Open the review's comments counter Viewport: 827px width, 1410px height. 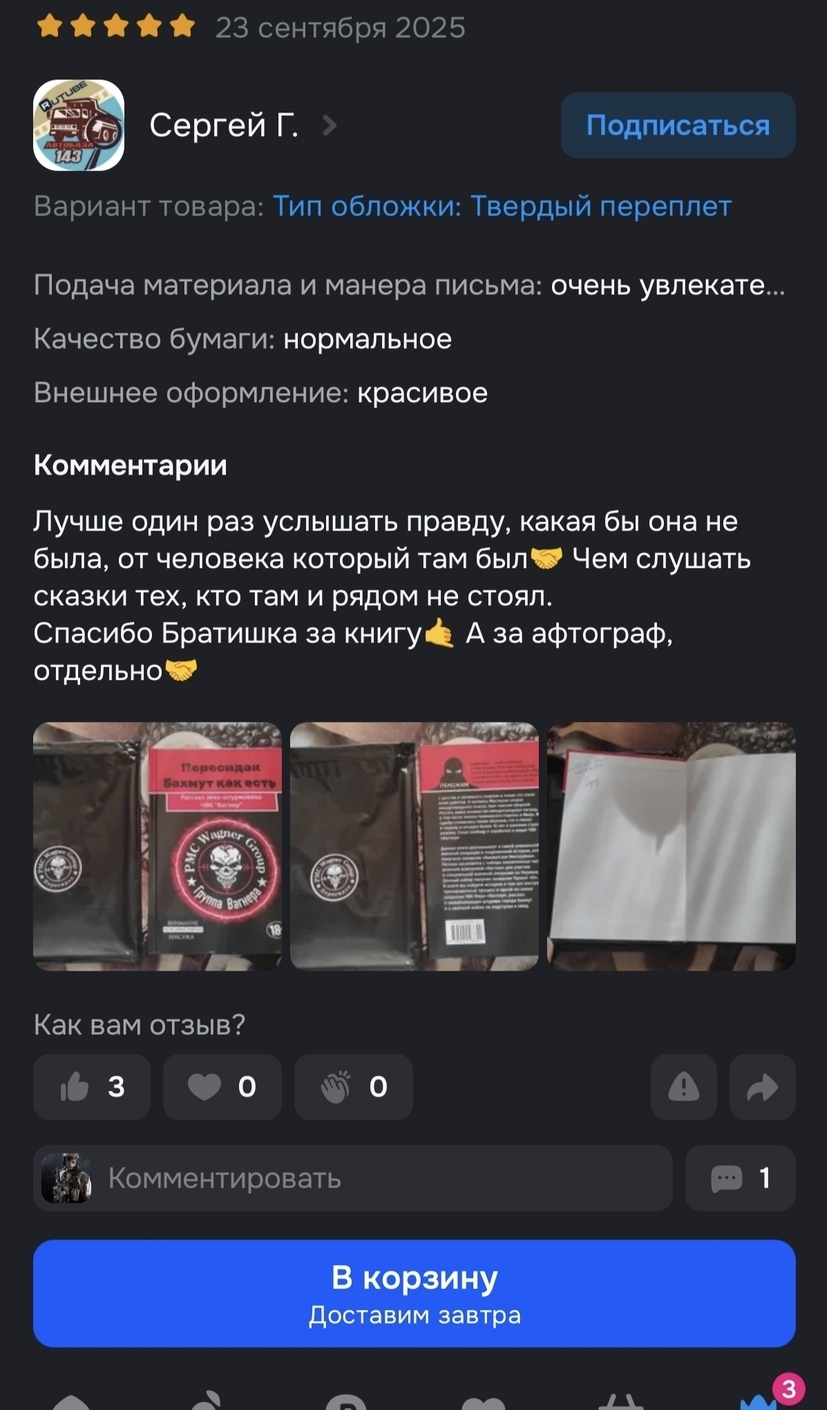(740, 1178)
